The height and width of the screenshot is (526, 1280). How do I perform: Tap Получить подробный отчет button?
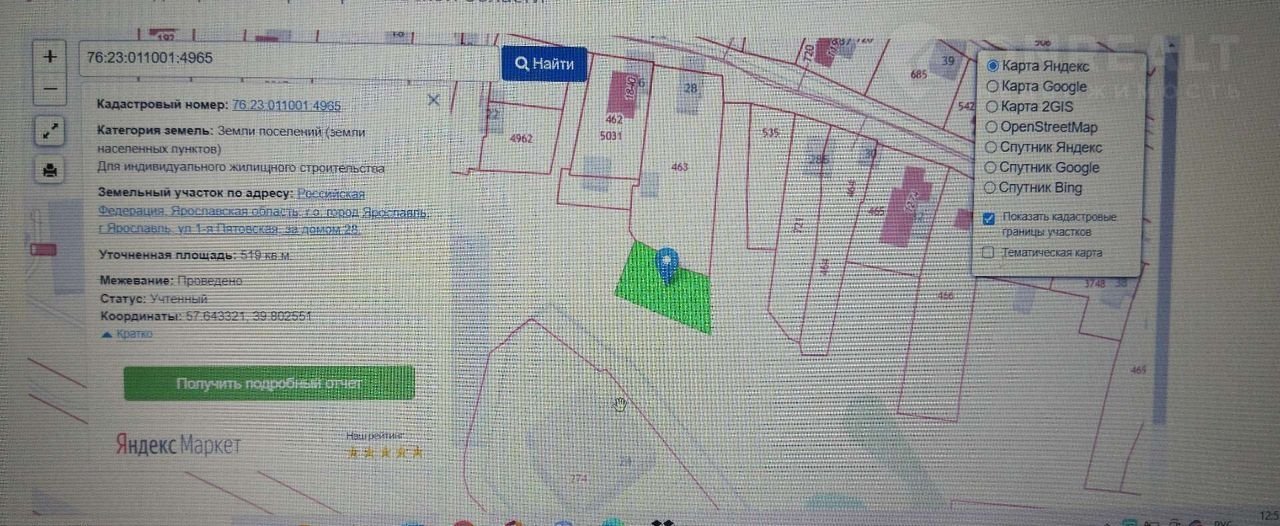pyautogui.click(x=269, y=383)
